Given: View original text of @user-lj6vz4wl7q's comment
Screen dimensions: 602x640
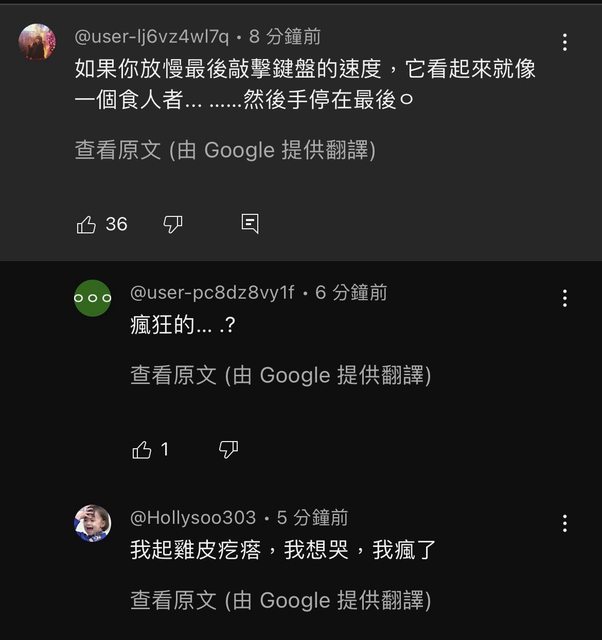Looking at the screenshot, I should click(x=225, y=150).
